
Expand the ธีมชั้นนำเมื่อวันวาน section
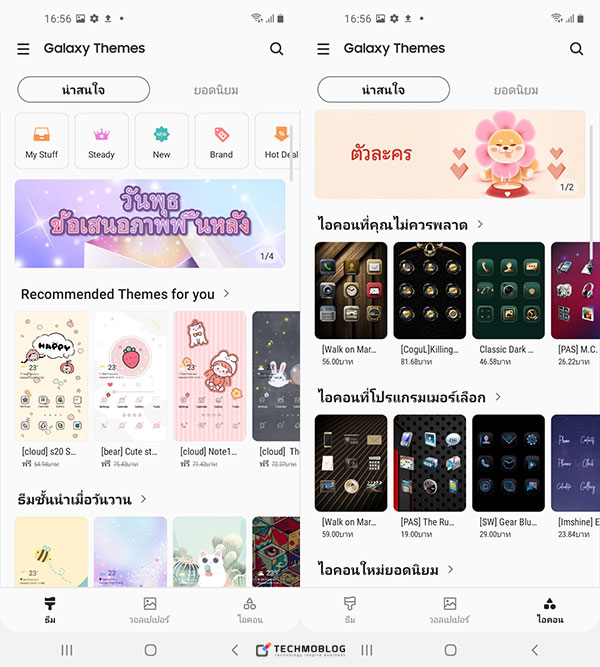(x=144, y=499)
